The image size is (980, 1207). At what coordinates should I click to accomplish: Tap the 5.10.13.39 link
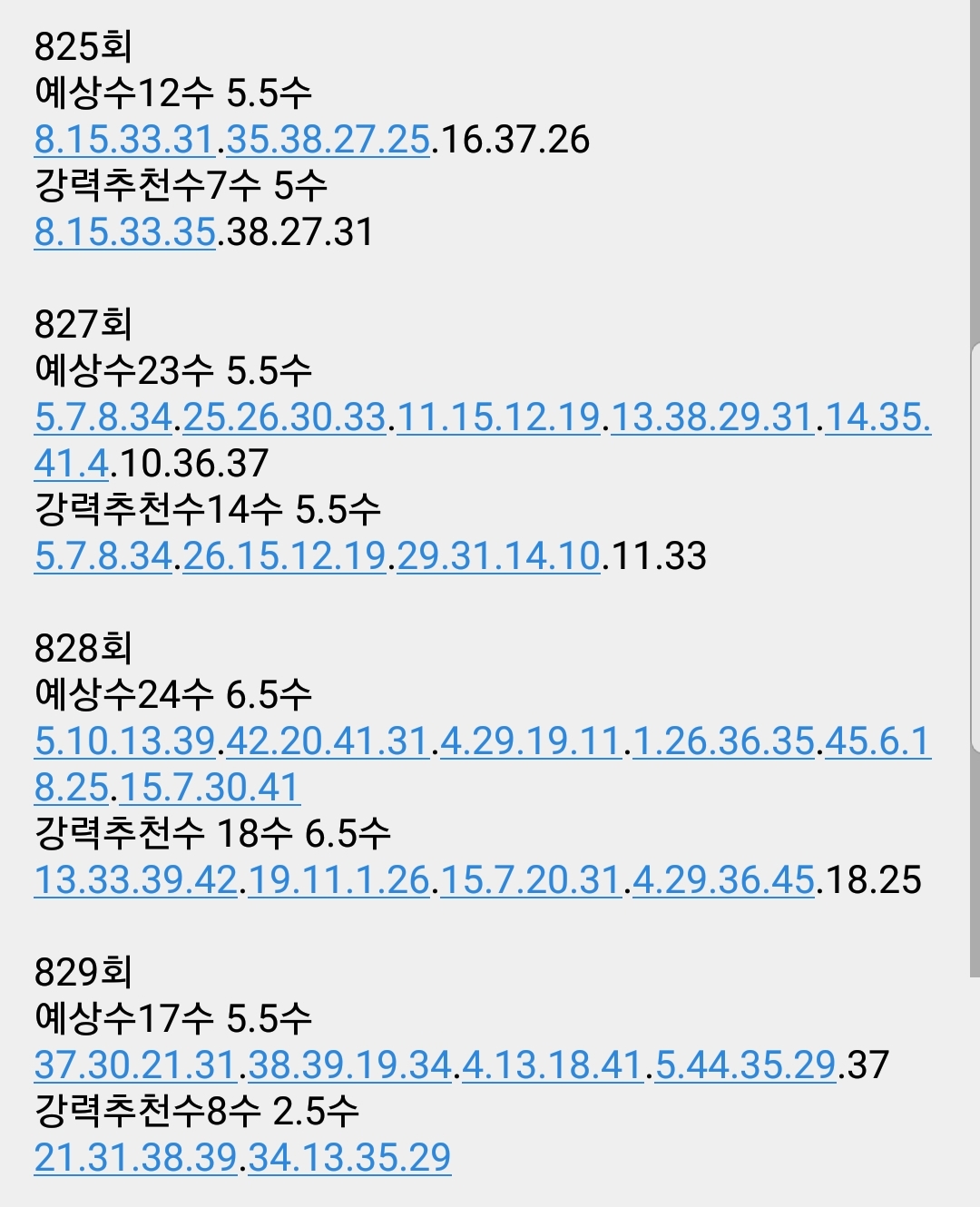coord(124,741)
